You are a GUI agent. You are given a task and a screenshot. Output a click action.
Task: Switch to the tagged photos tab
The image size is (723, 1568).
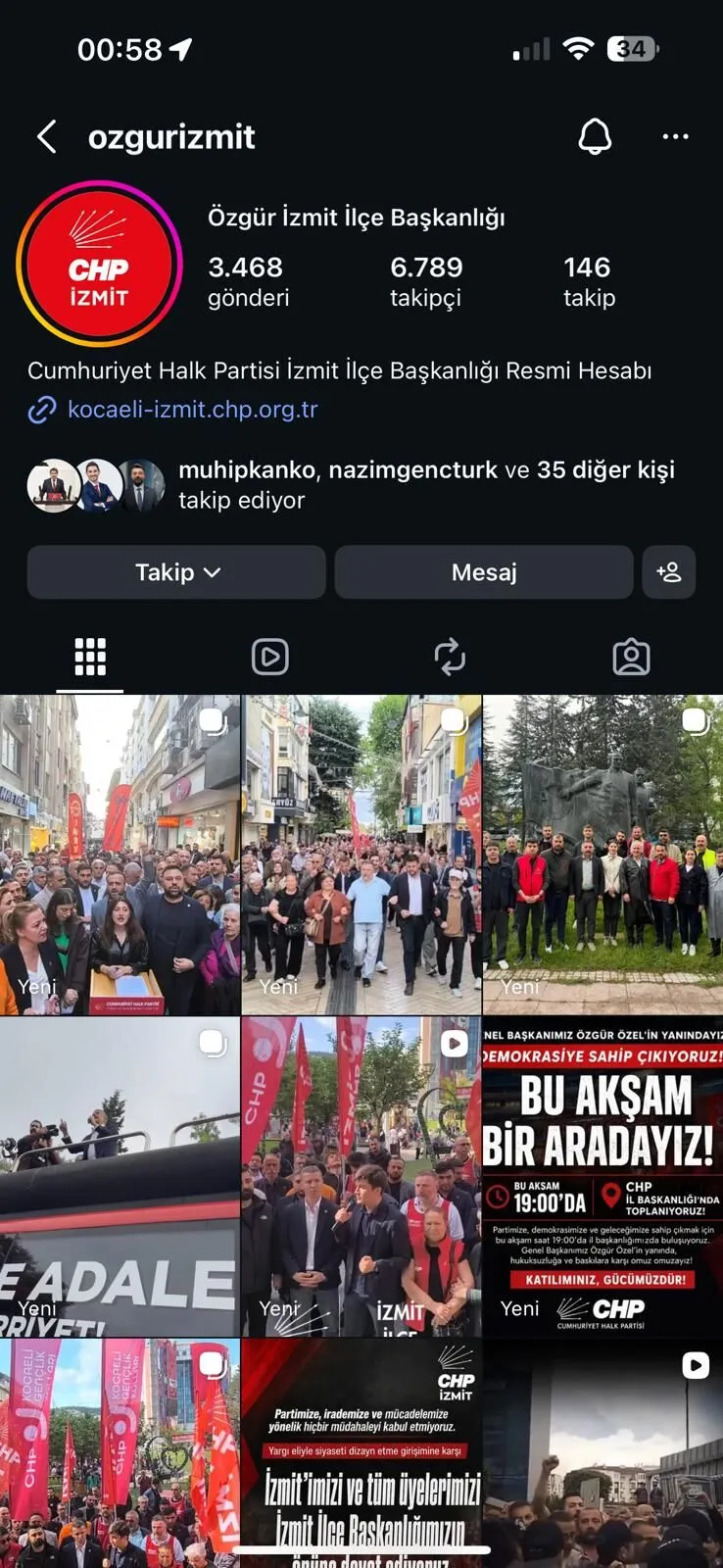(631, 657)
